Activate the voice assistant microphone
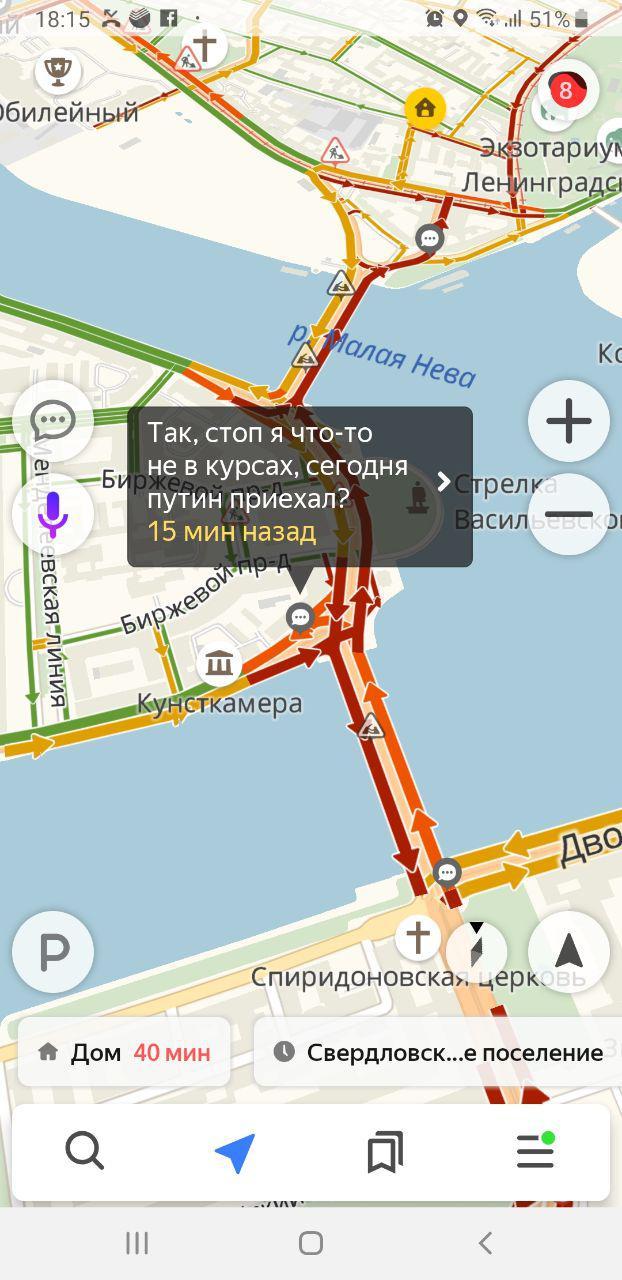Viewport: 622px width, 1280px height. coord(53,514)
